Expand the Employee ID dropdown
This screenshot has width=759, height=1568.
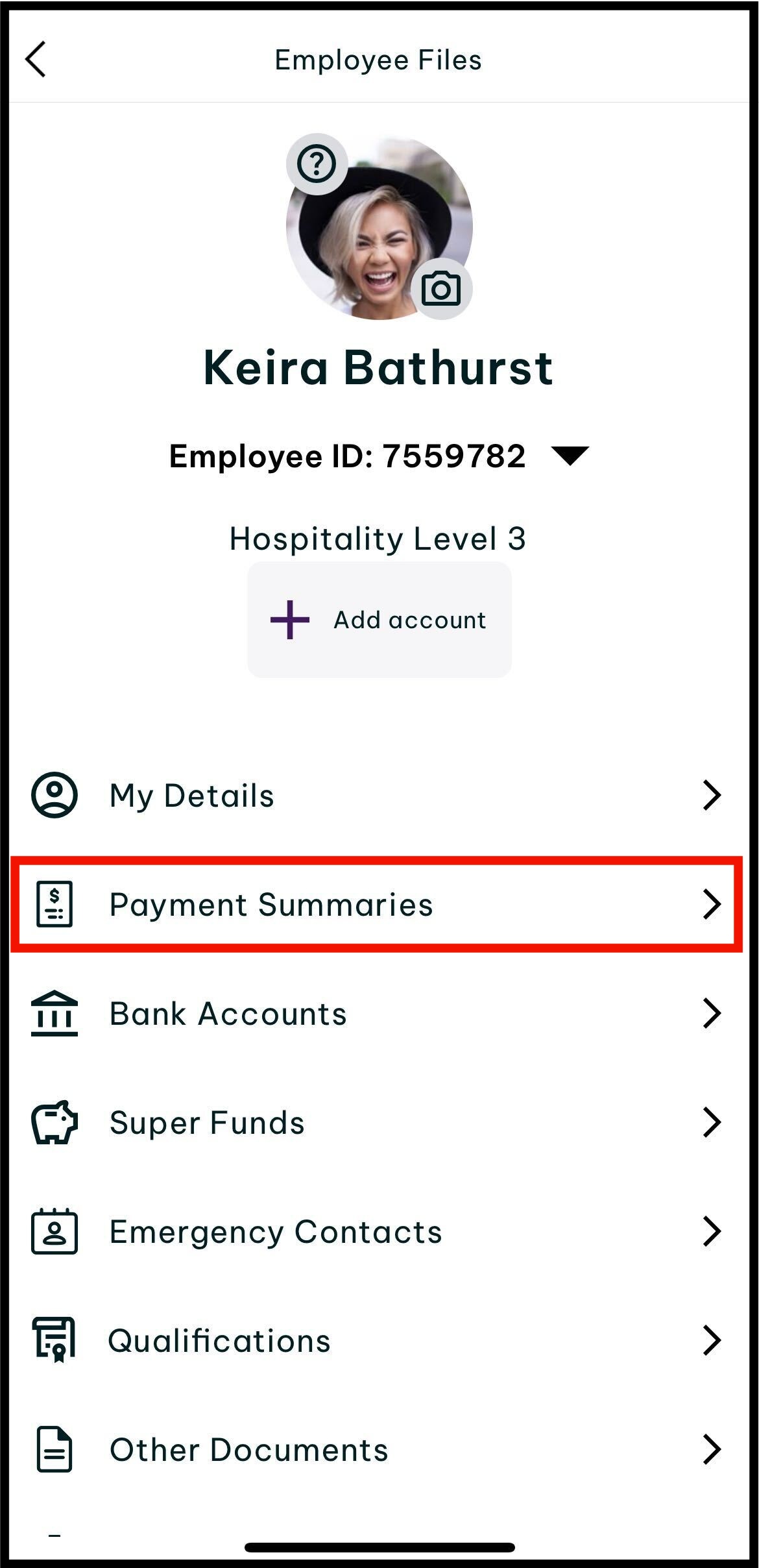(x=570, y=456)
